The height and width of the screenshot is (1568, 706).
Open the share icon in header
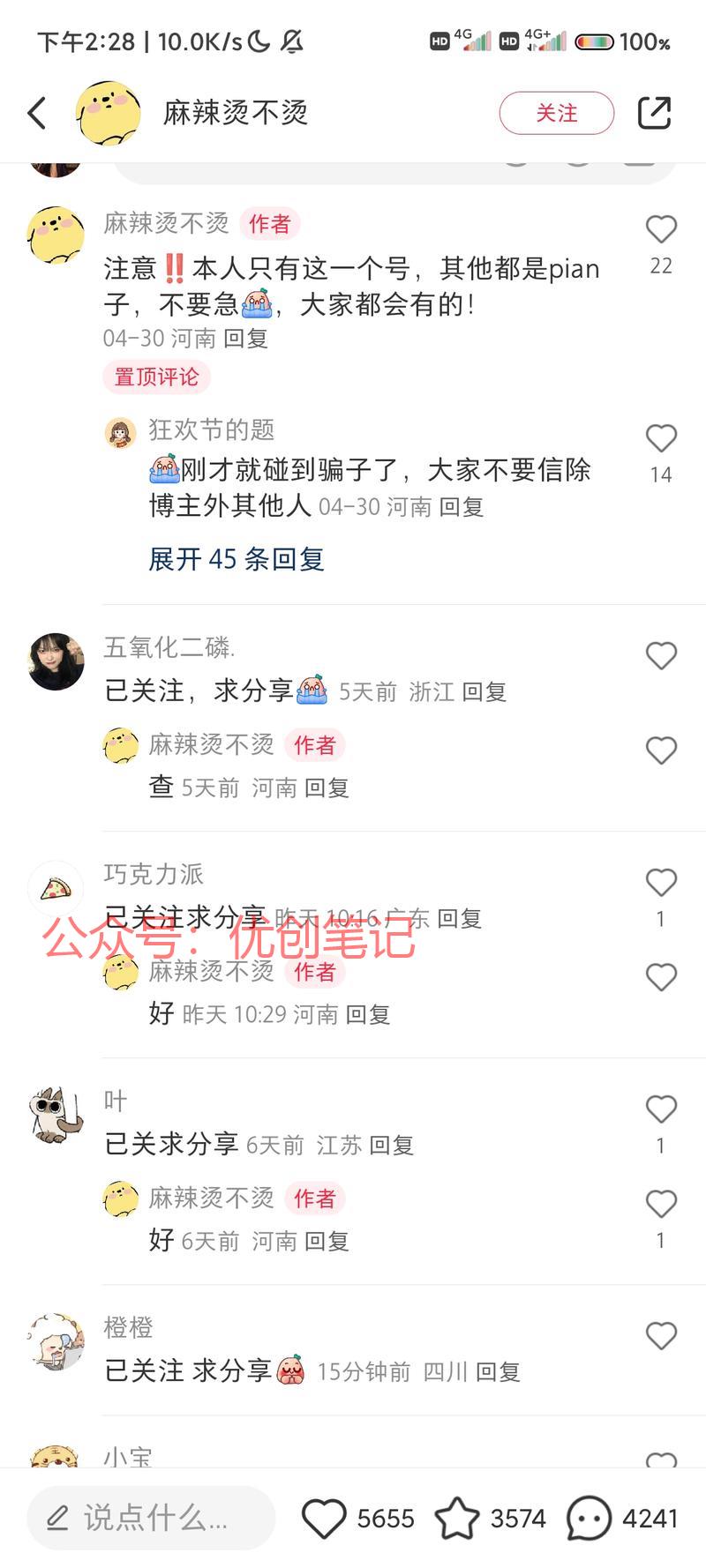pos(654,113)
